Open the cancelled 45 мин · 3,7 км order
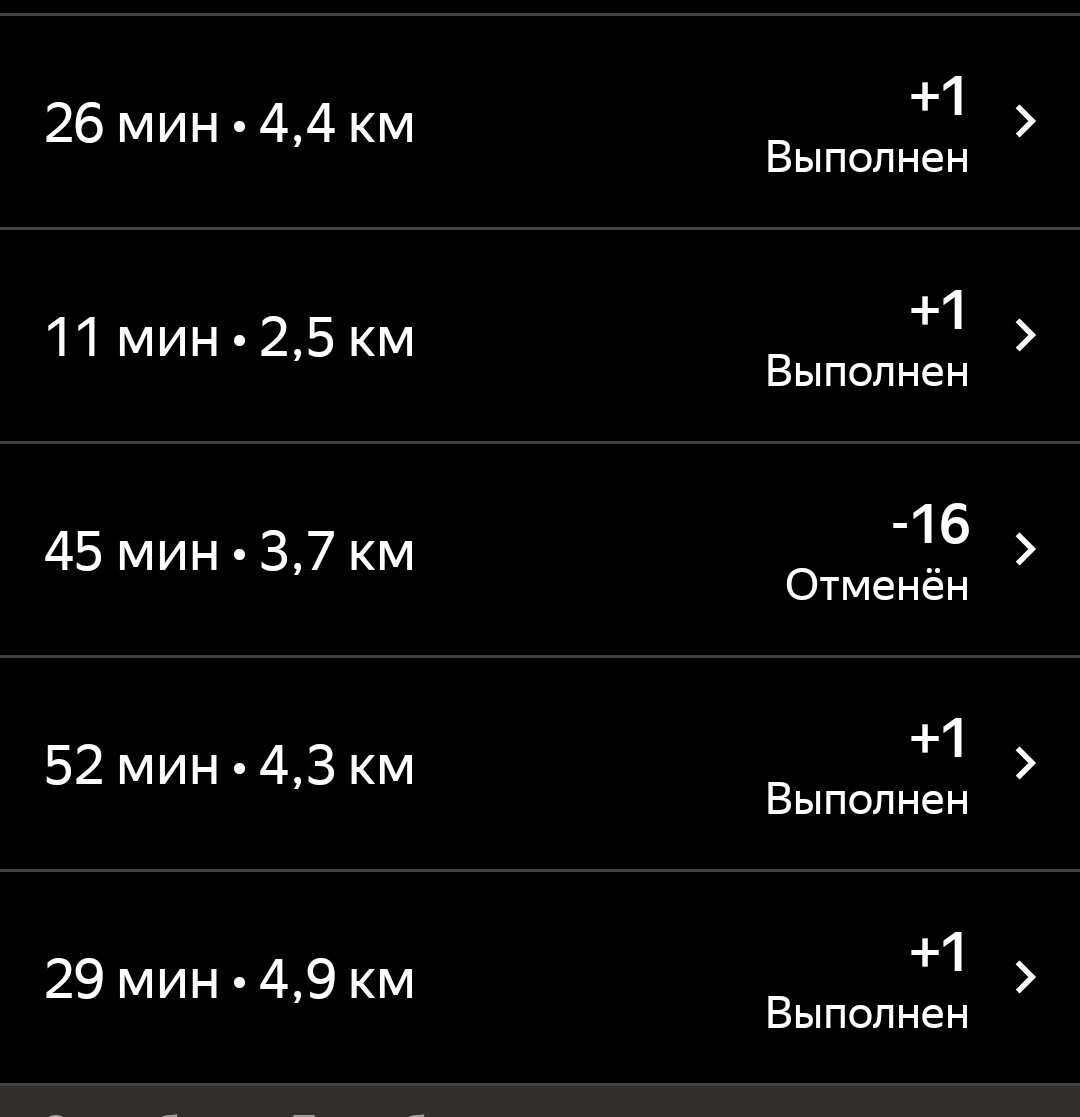The width and height of the screenshot is (1080, 1117). click(x=540, y=551)
